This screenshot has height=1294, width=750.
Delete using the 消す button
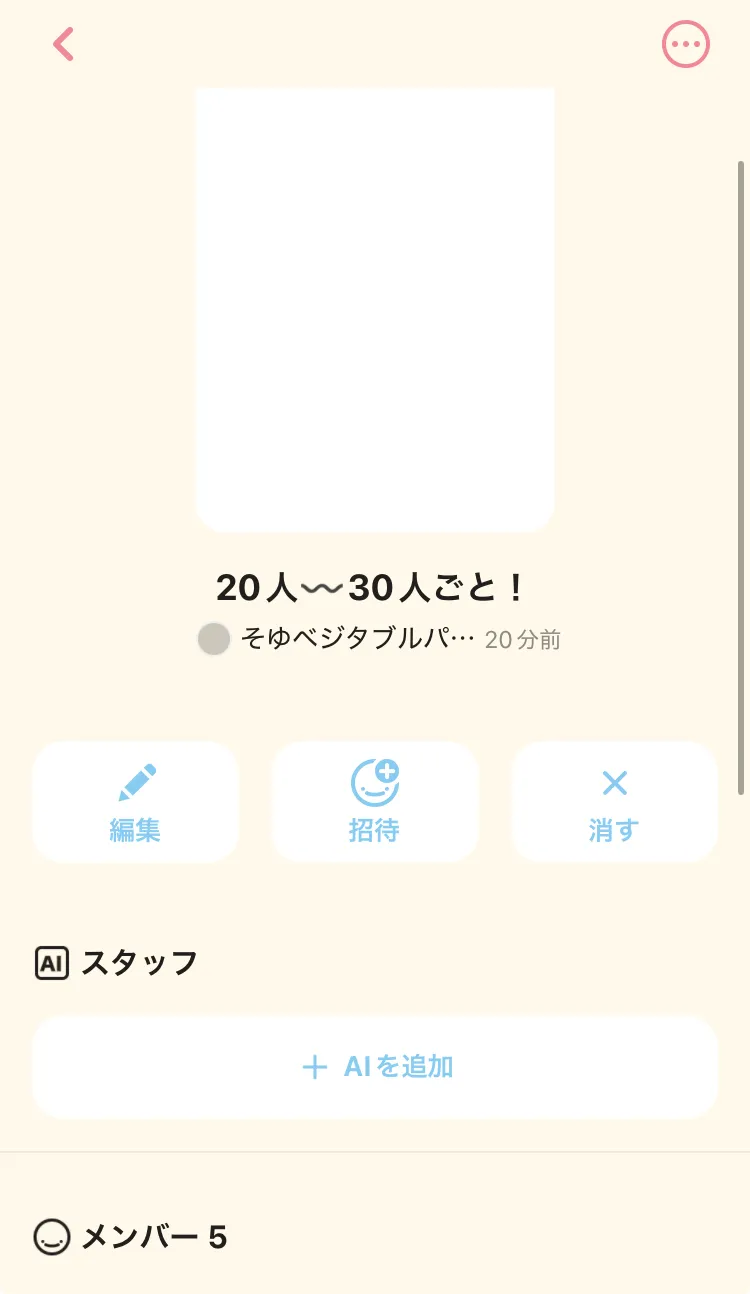pyautogui.click(x=615, y=802)
